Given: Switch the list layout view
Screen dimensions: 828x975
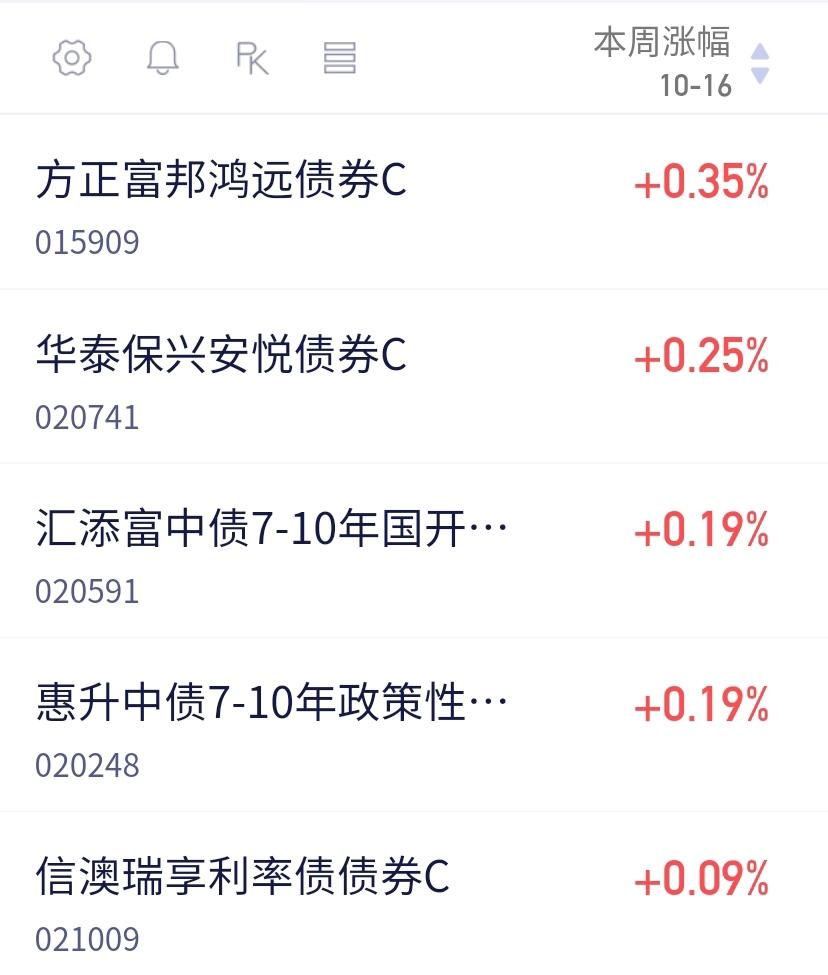Looking at the screenshot, I should point(340,58).
